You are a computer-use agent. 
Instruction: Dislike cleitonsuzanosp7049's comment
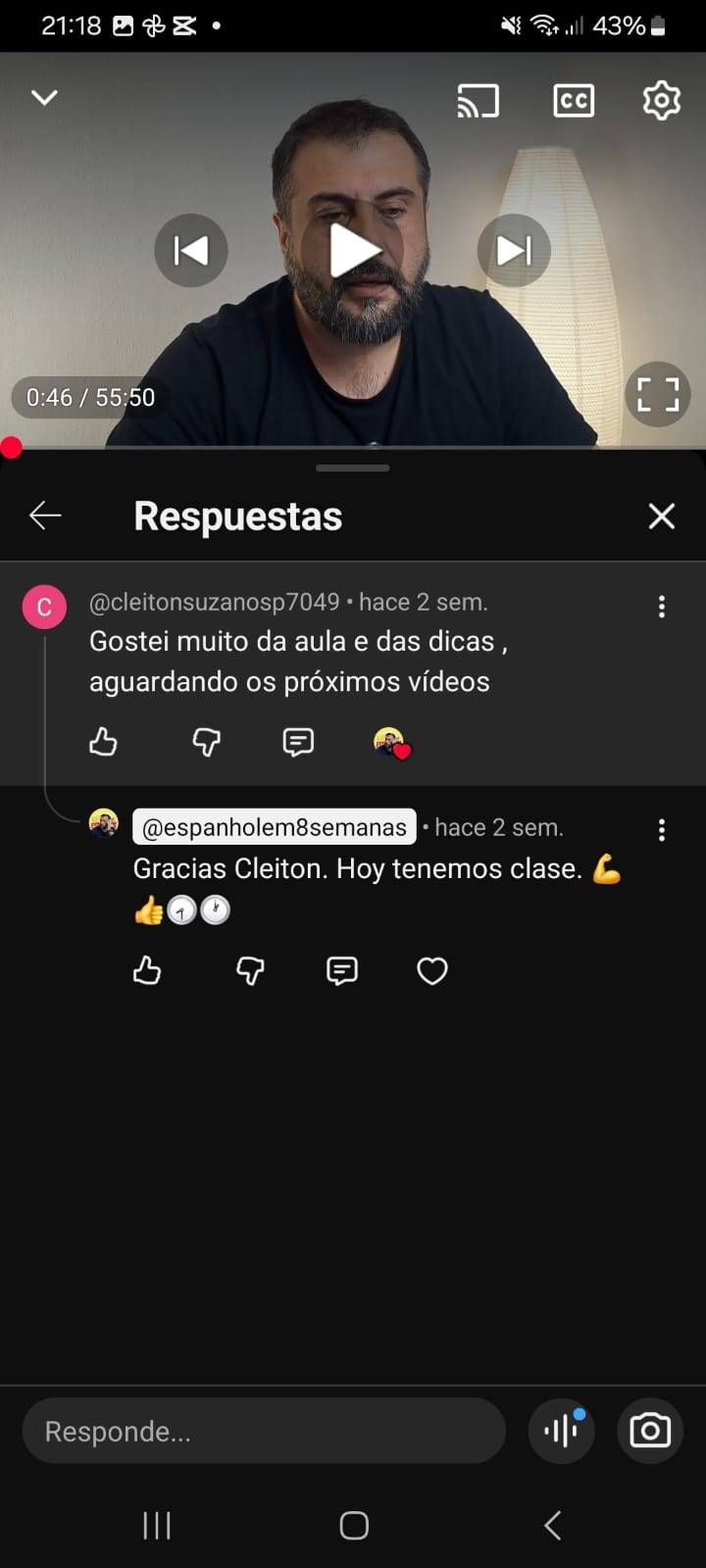206,743
